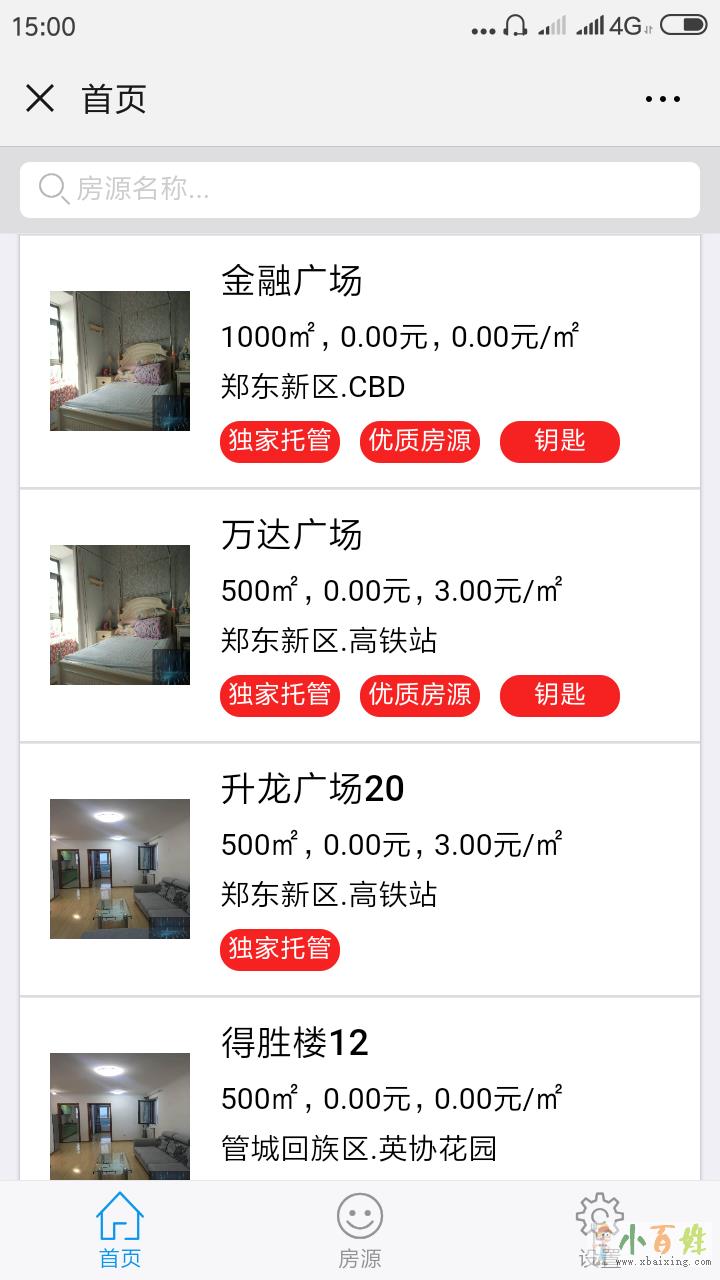720x1280 pixels.
Task: Switch to the 房源 tab
Action: pyautogui.click(x=359, y=1231)
